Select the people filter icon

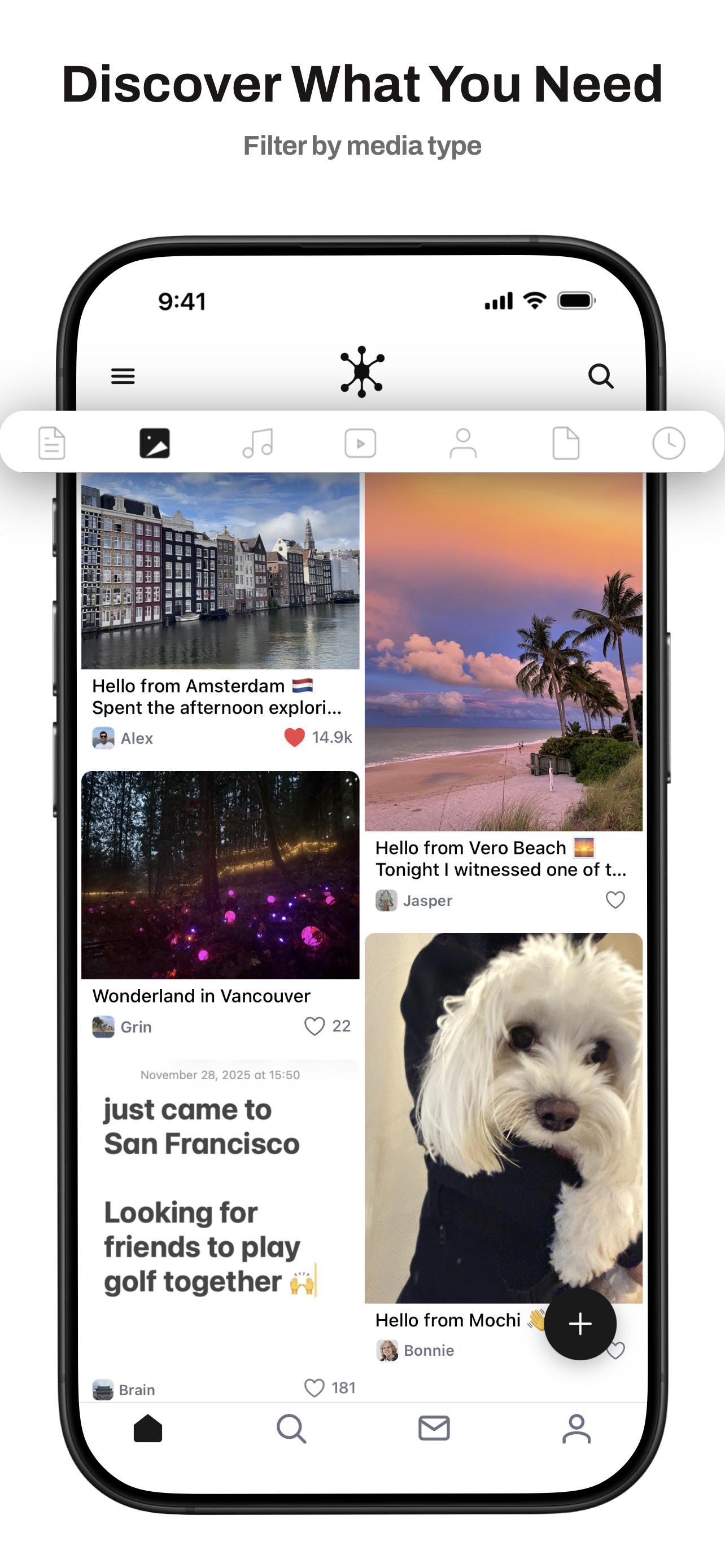463,443
